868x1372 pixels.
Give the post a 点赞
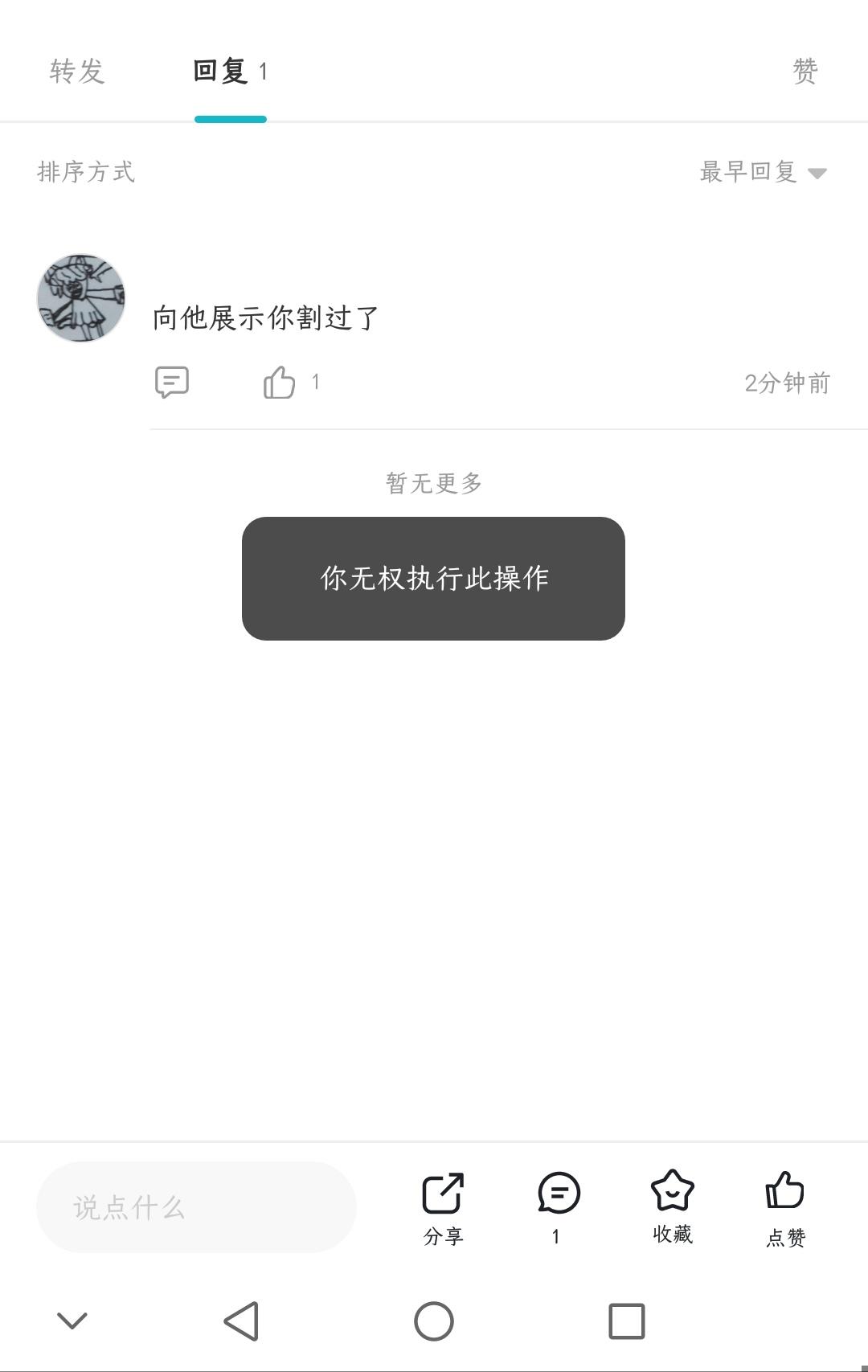[785, 1205]
